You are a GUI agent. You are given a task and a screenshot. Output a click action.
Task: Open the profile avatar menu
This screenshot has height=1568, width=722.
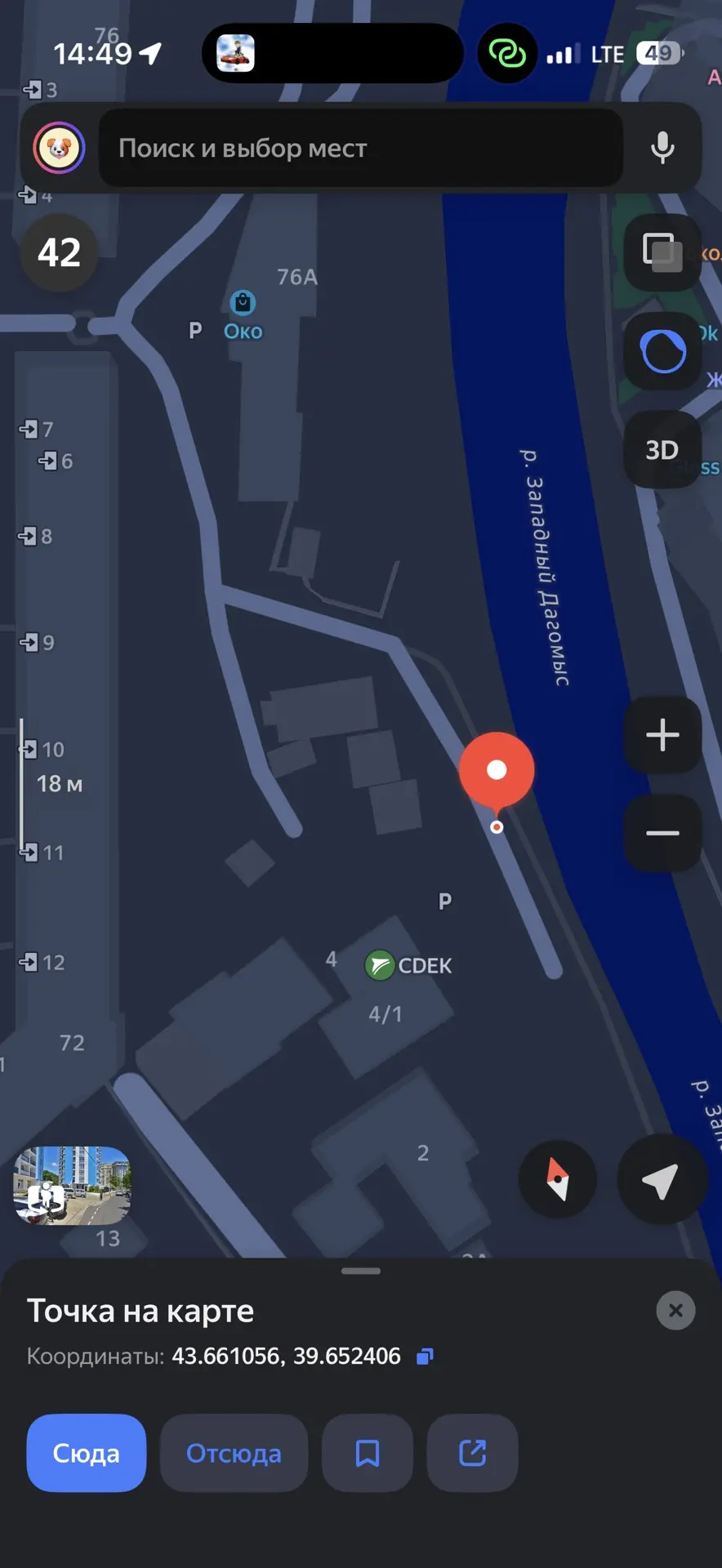click(x=59, y=149)
